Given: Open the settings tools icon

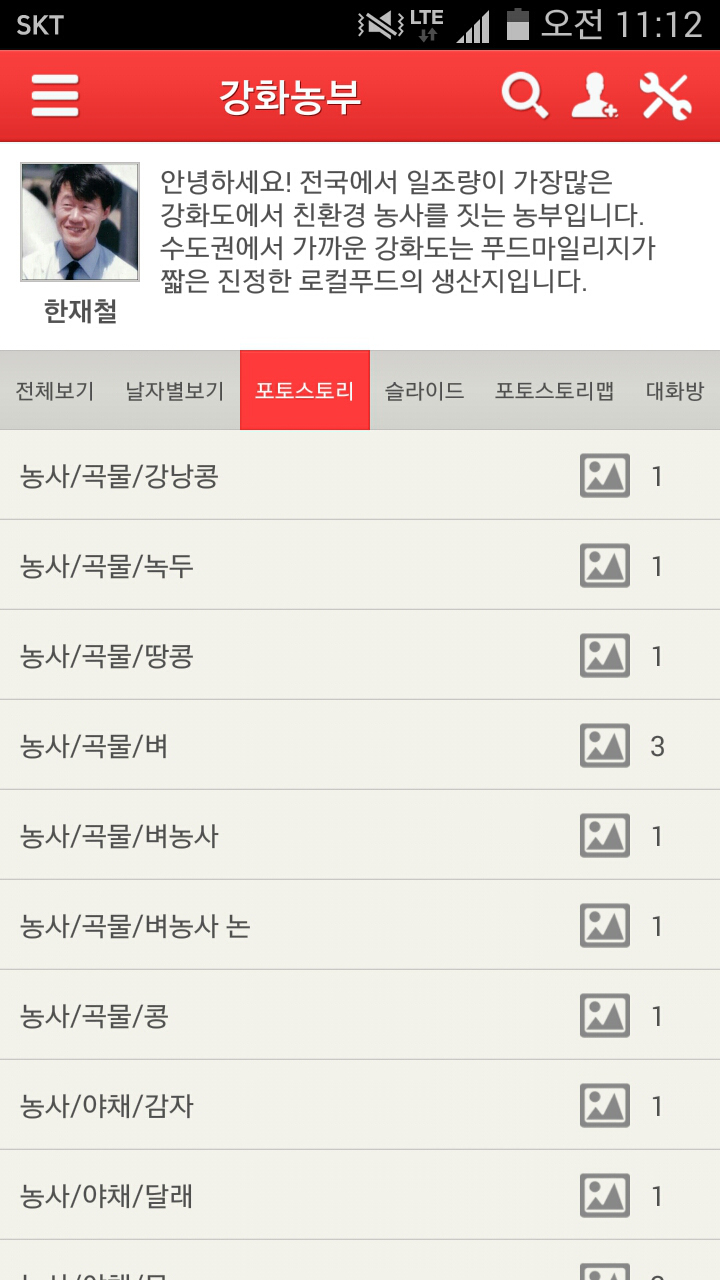Looking at the screenshot, I should coord(665,97).
